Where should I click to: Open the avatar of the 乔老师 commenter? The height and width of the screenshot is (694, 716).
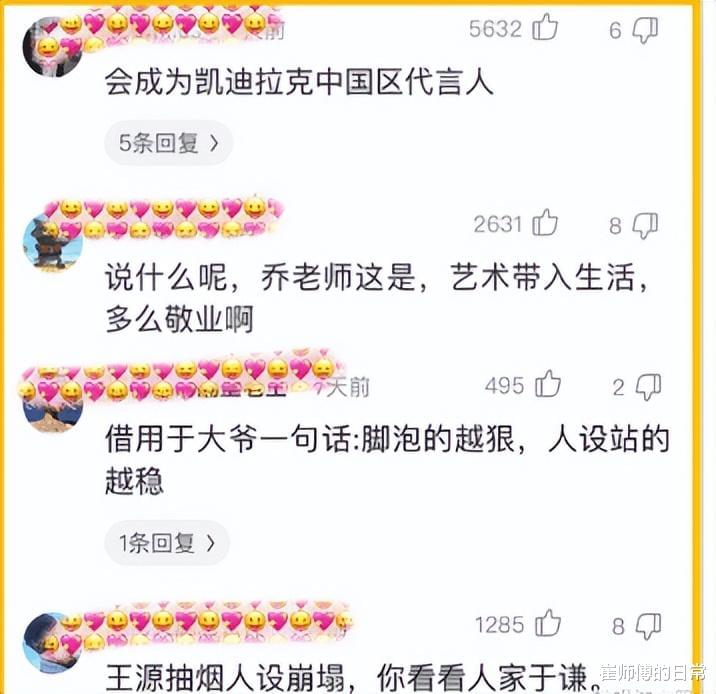click(52, 240)
